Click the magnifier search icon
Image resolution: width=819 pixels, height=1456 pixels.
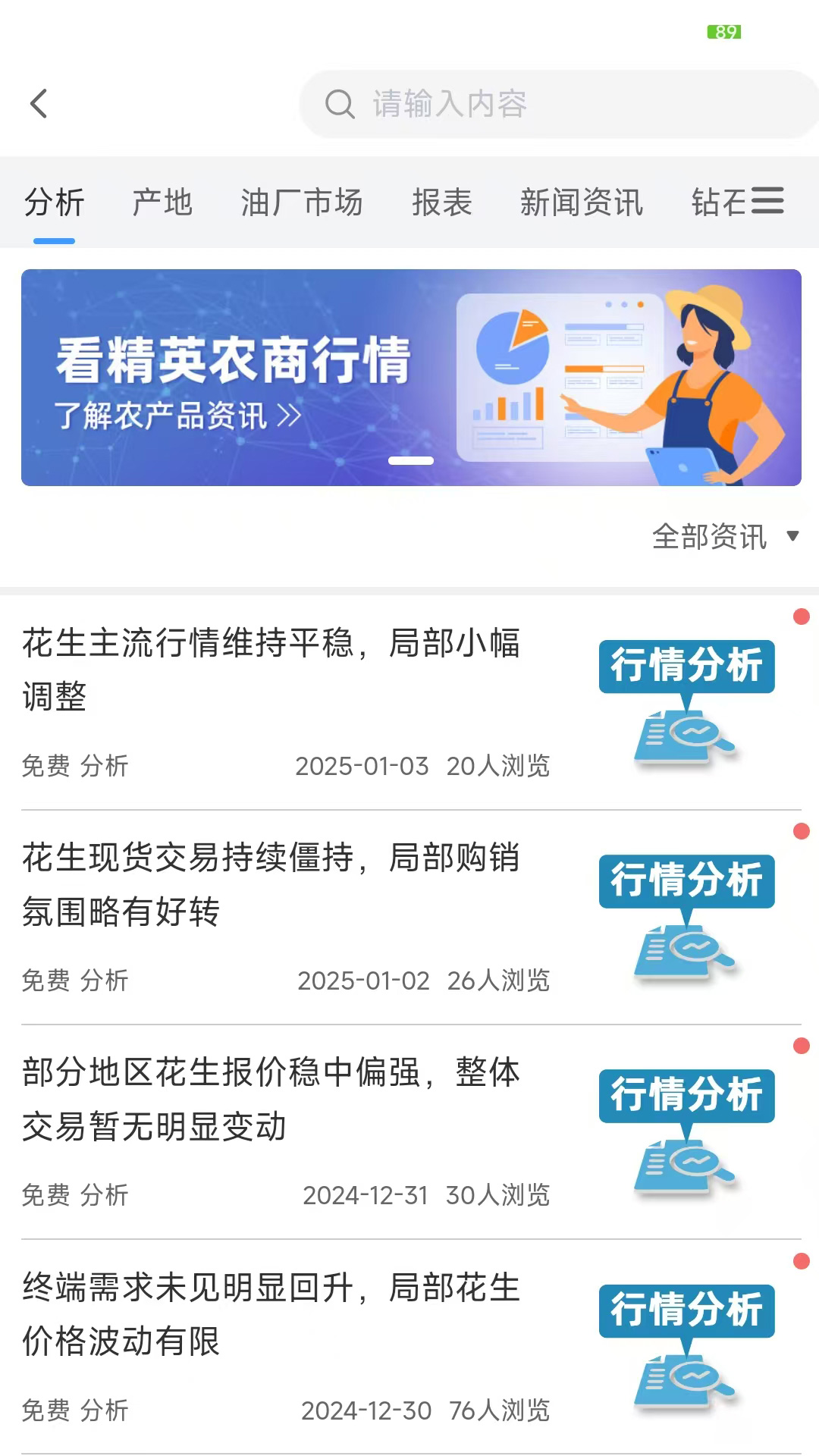[x=339, y=104]
